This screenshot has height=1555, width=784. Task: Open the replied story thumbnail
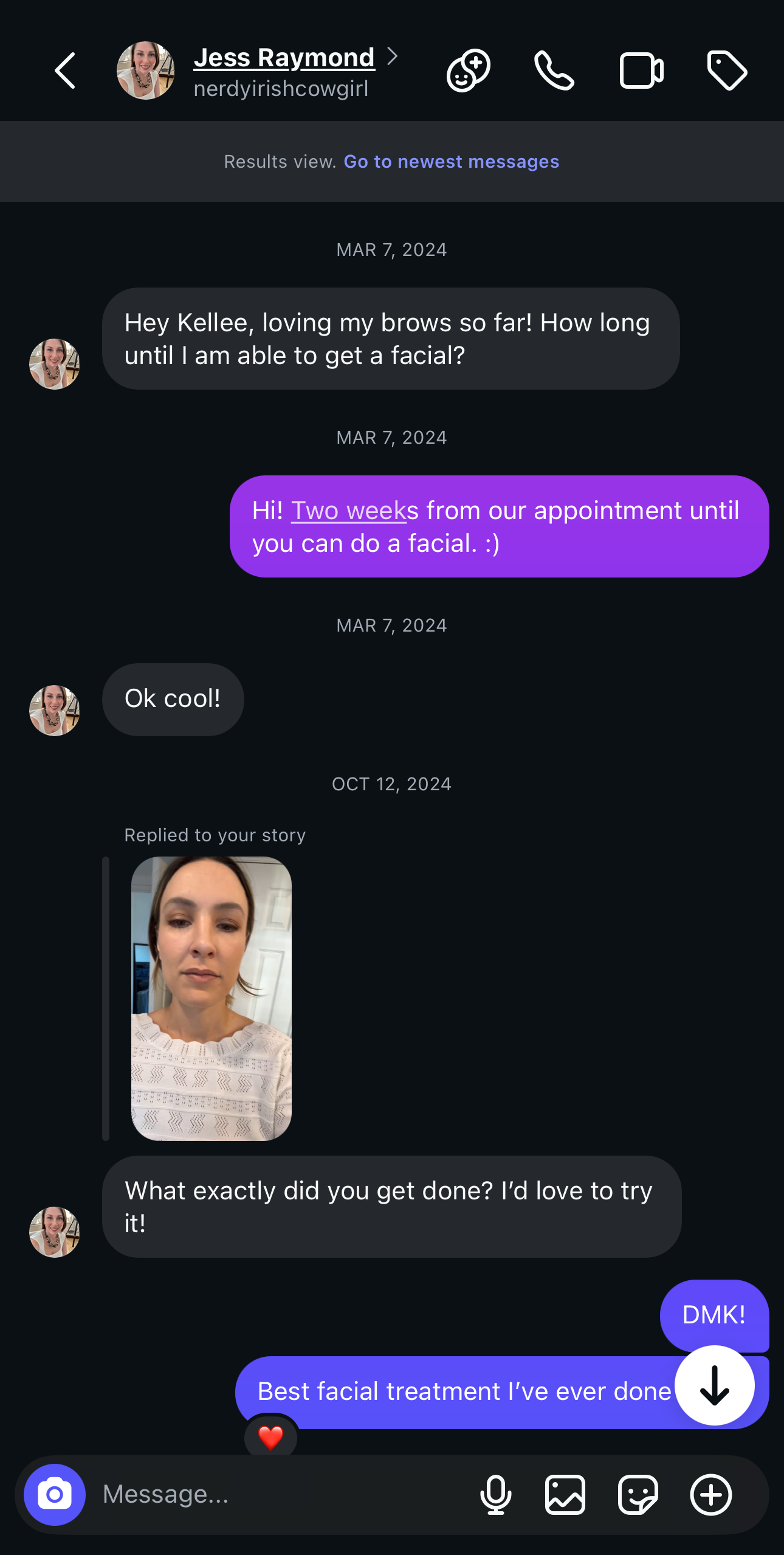[x=211, y=998]
